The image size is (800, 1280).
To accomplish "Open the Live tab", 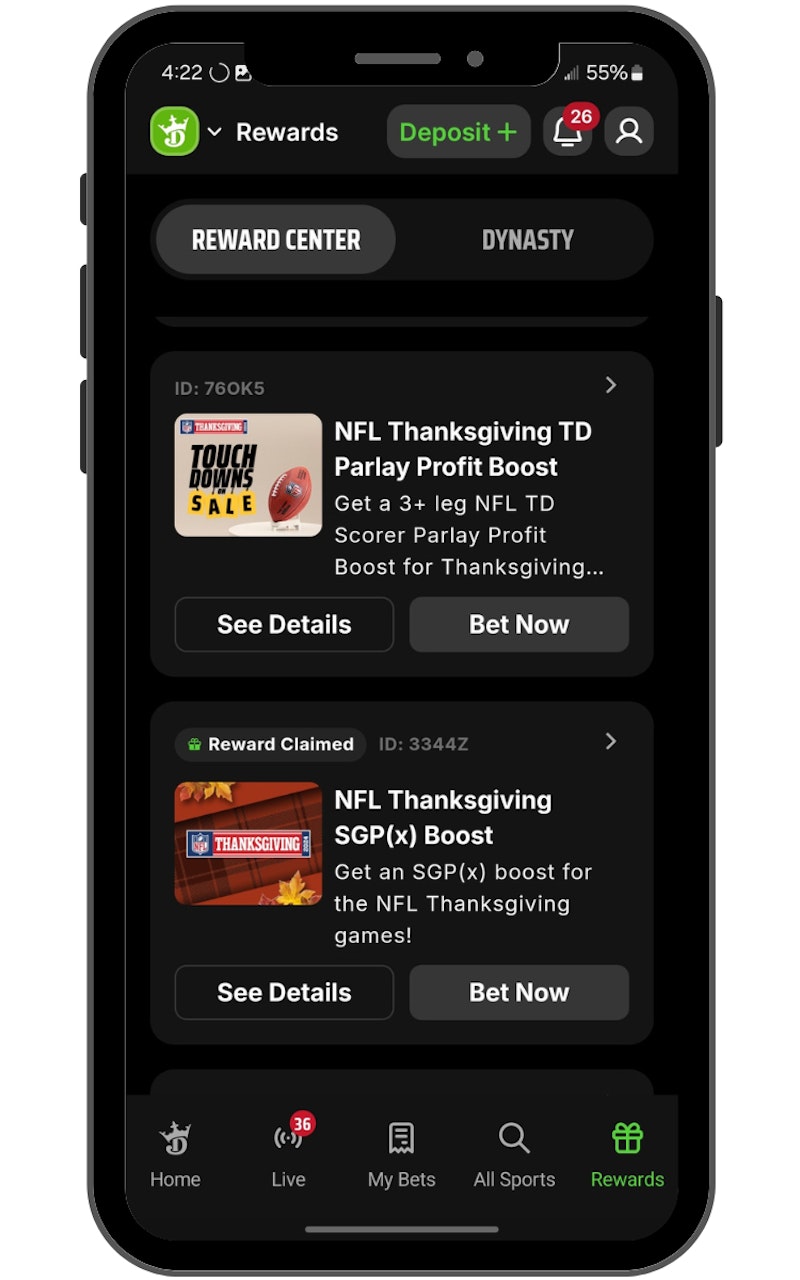I will [x=288, y=1155].
